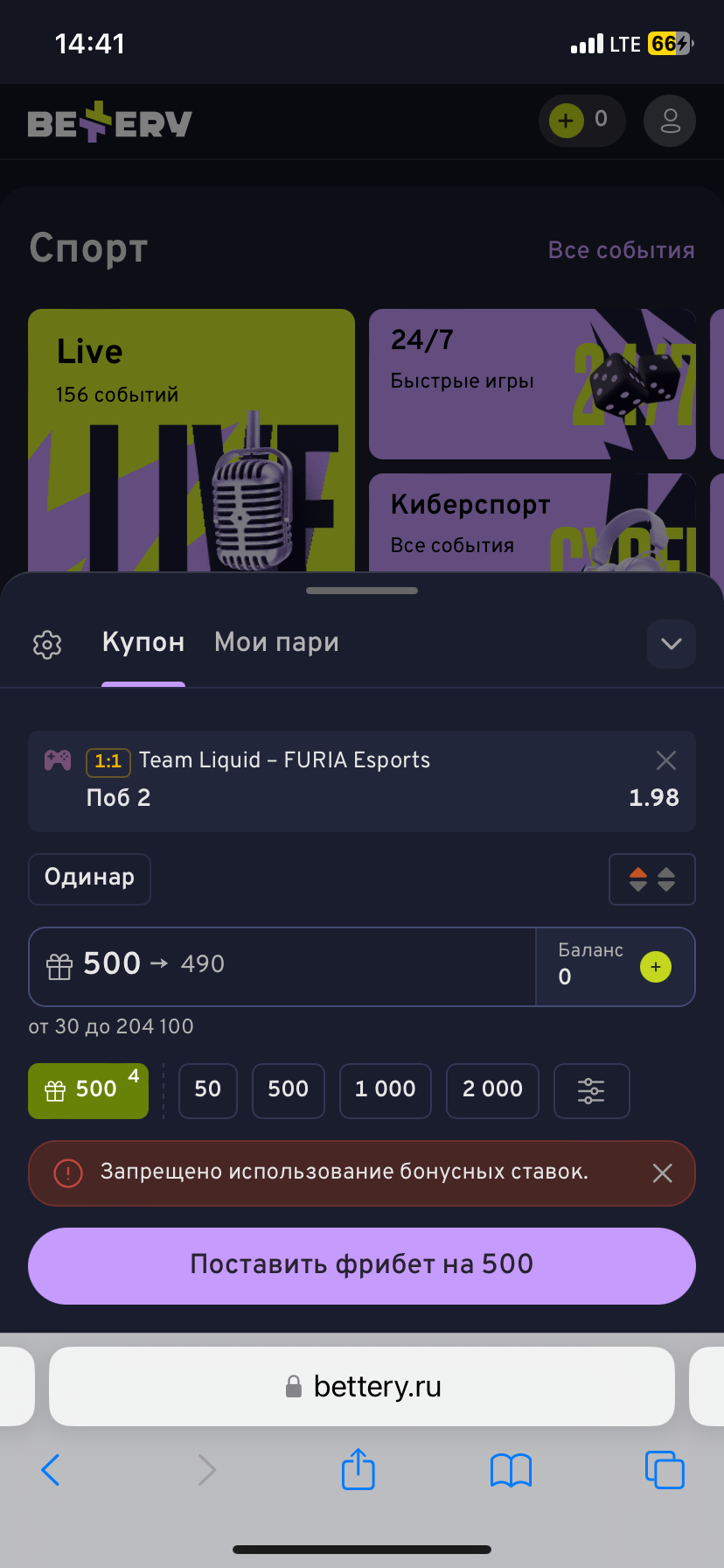Pick the 2 000 quick stake
The height and width of the screenshot is (1568, 724).
[x=492, y=1090]
